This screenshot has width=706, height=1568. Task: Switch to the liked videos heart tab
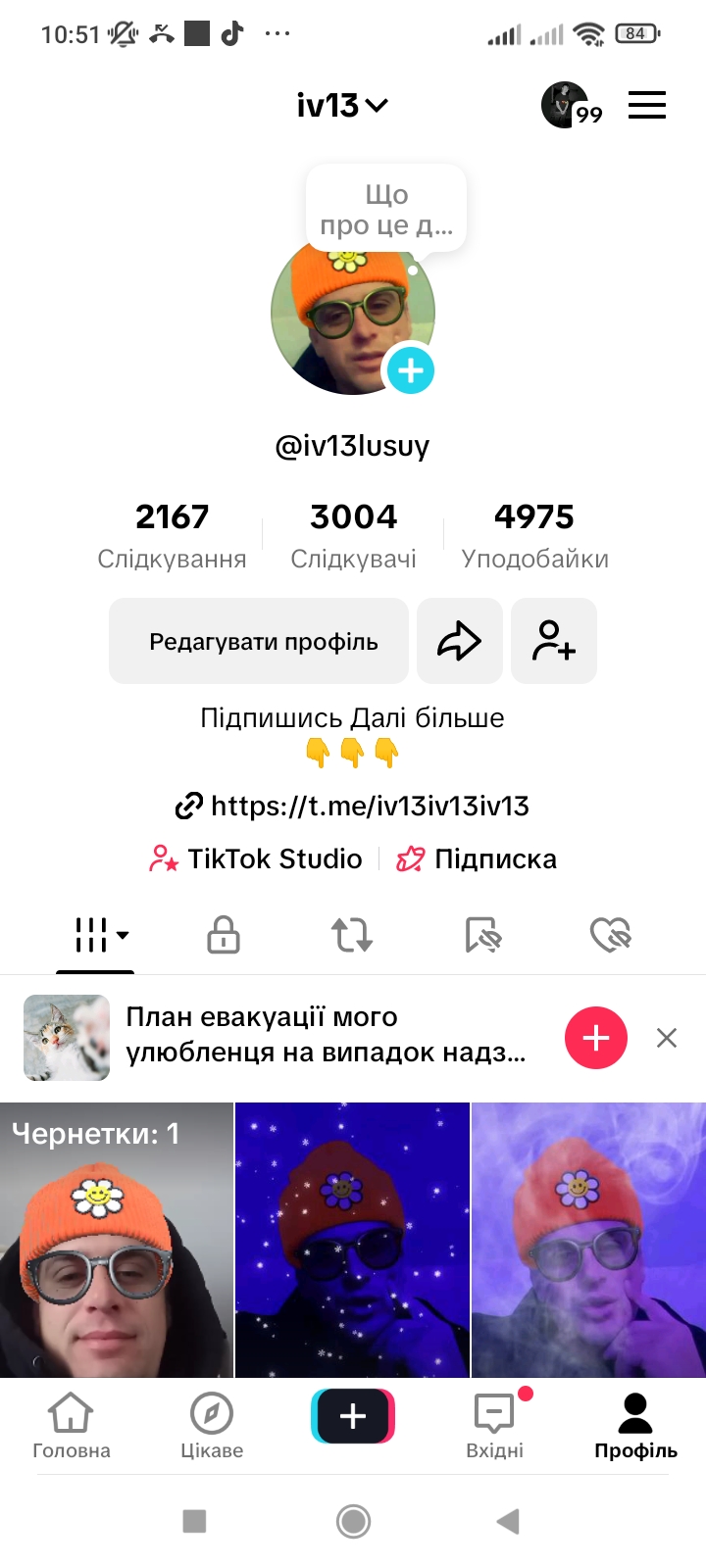[x=610, y=935]
